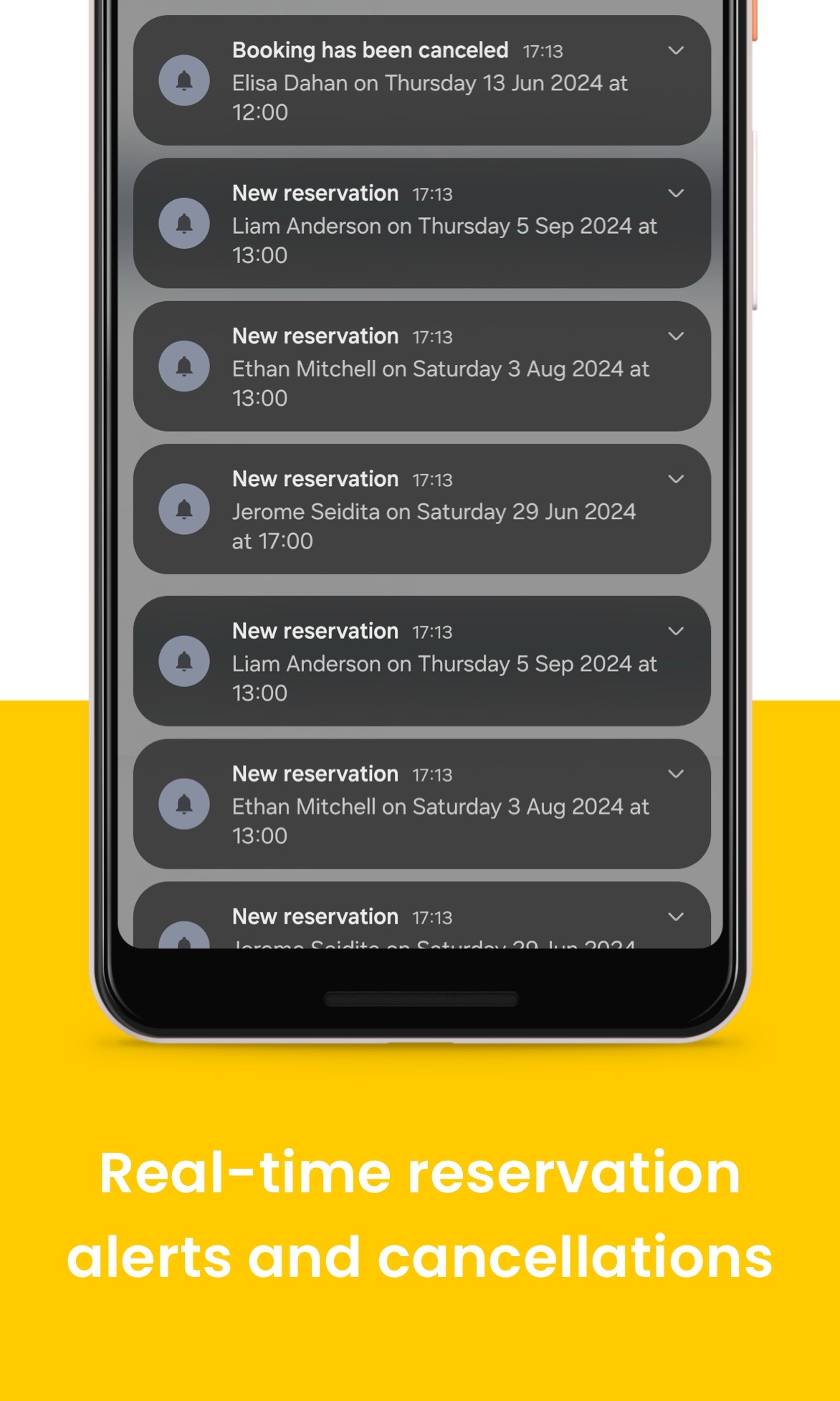
Task: Select the 17:13 timestamp on the canceled booking
Action: pyautogui.click(x=543, y=51)
